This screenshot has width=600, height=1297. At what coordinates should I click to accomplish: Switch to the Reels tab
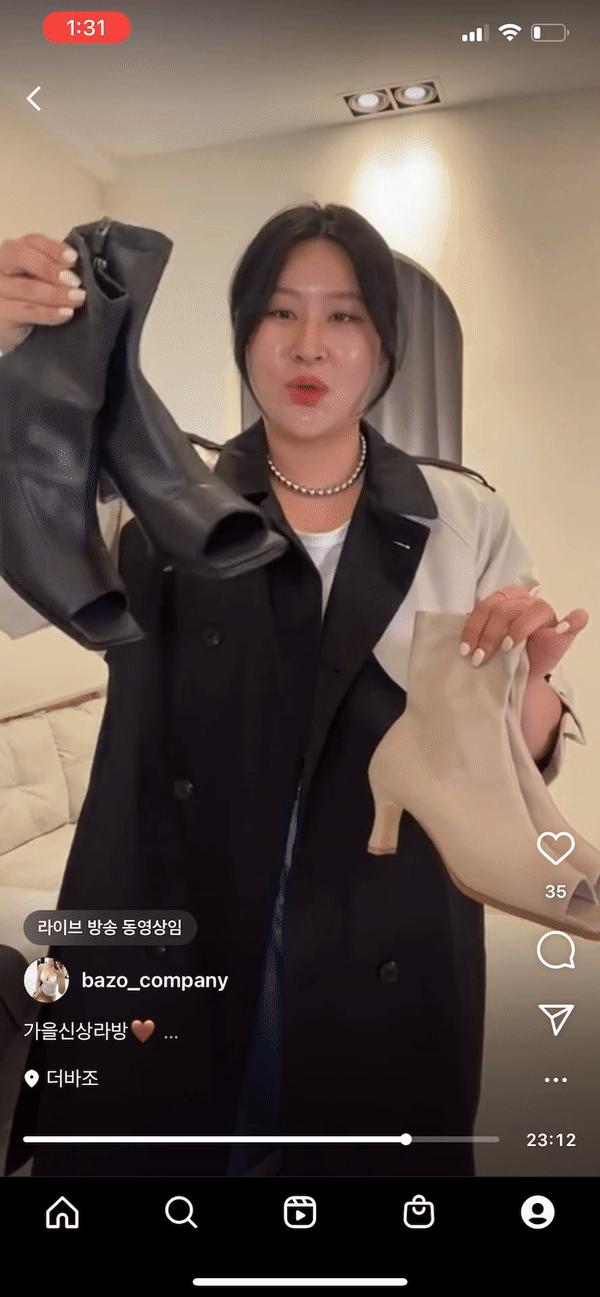300,1213
